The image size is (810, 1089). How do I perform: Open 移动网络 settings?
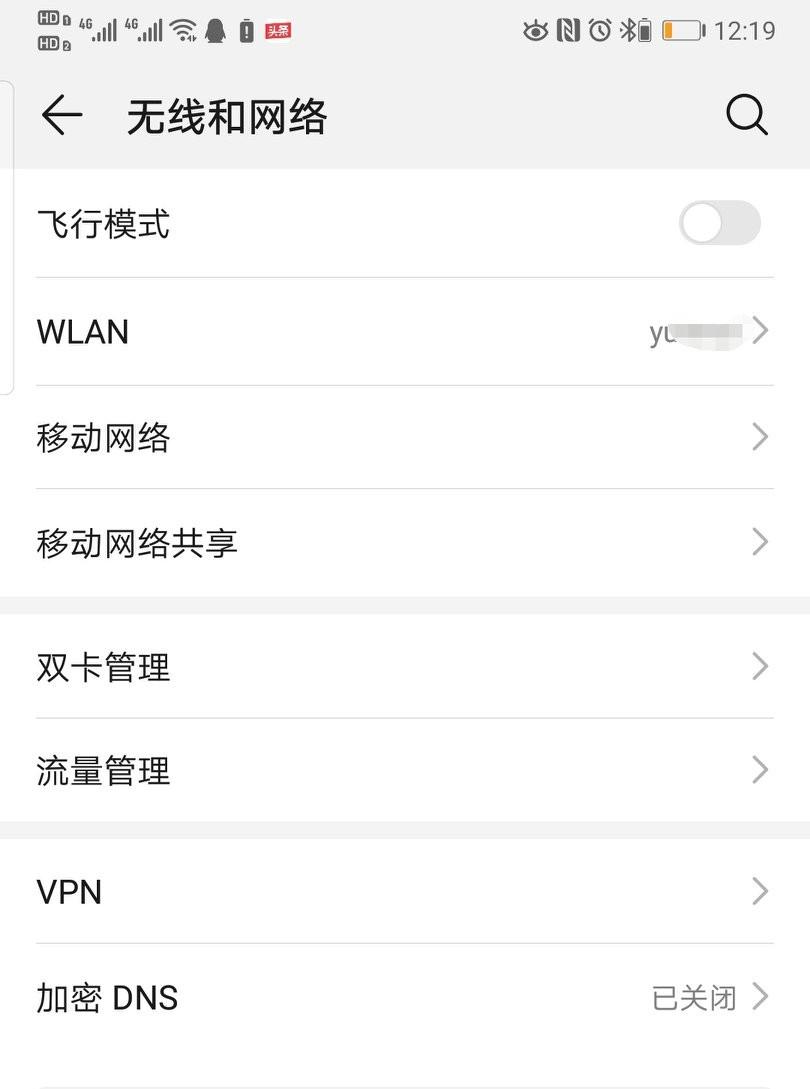point(404,437)
